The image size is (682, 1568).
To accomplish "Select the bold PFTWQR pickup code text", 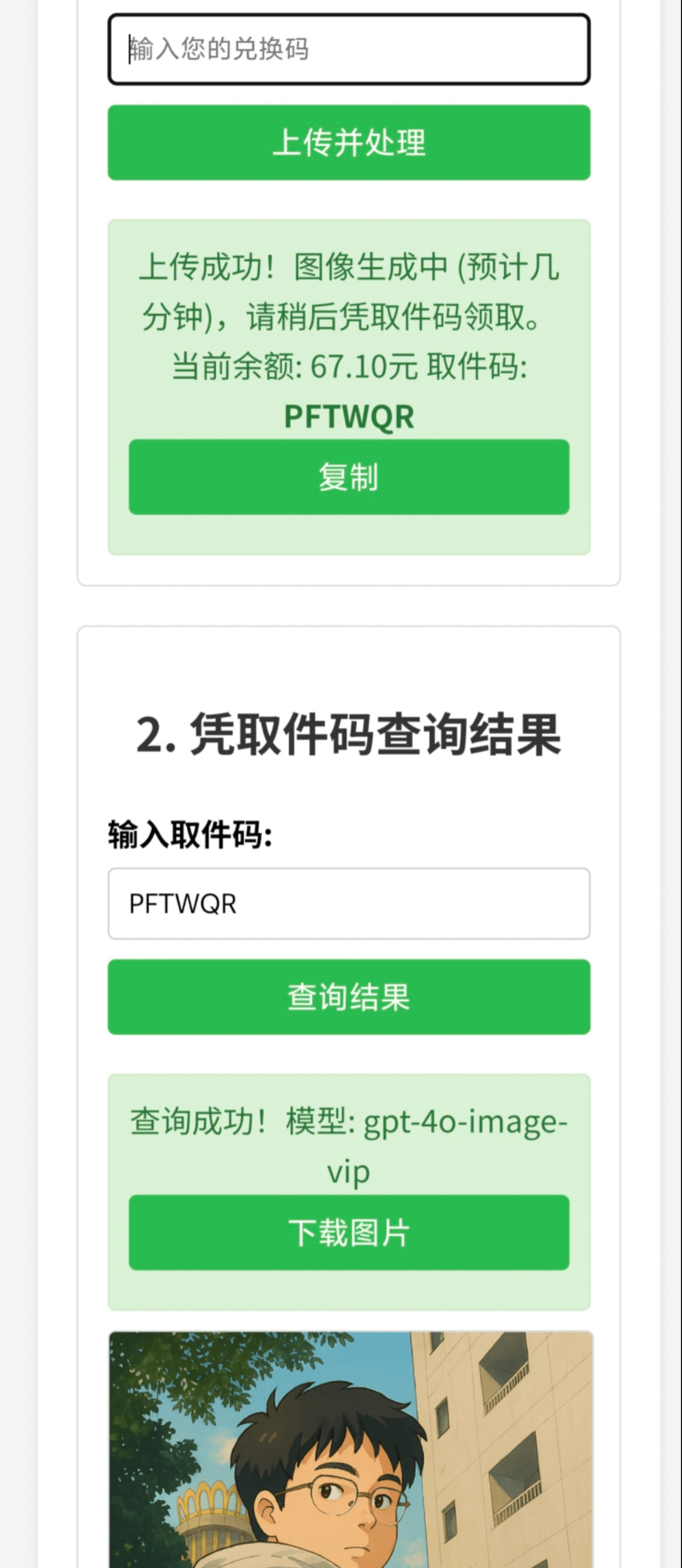I will pos(349,417).
